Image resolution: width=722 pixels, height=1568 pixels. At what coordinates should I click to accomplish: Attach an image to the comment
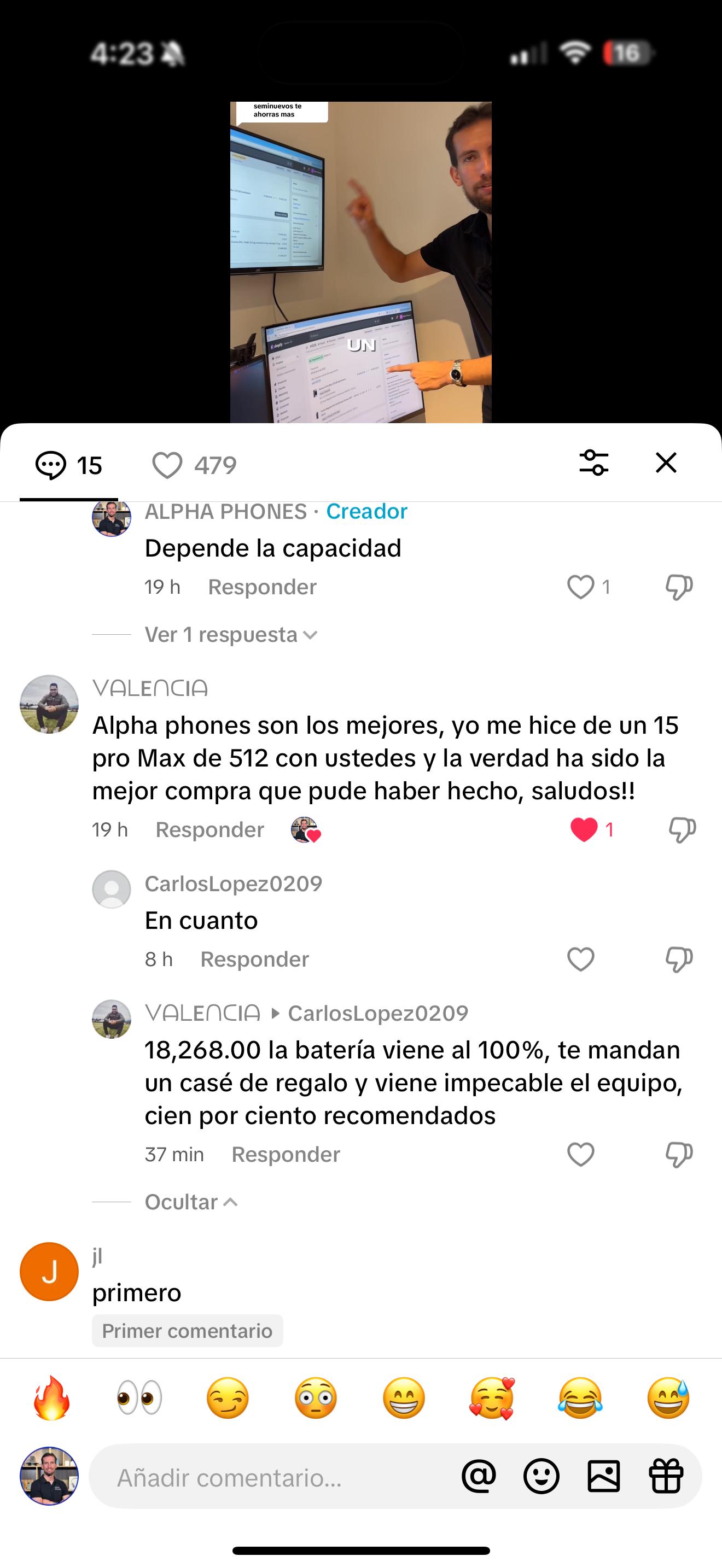click(603, 1477)
